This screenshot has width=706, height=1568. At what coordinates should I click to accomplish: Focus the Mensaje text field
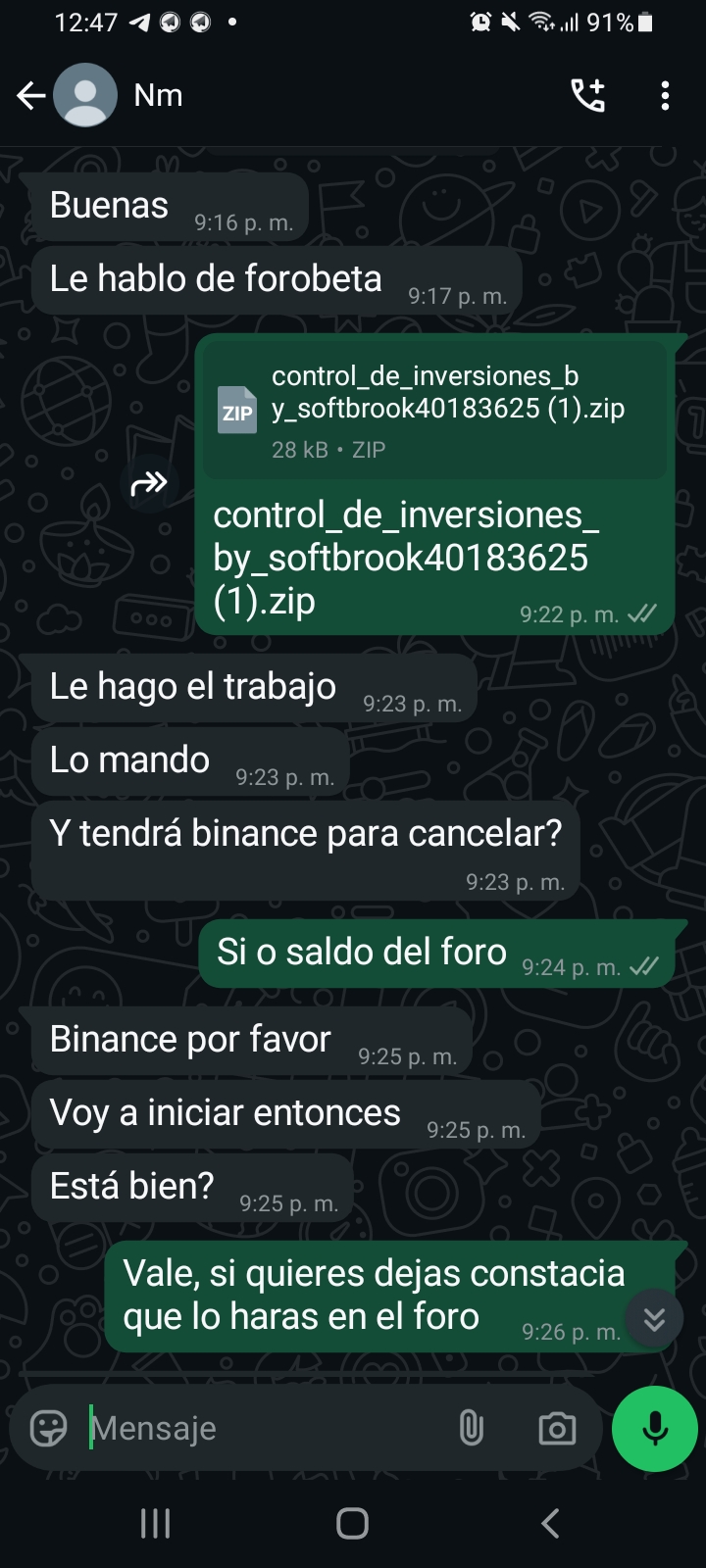tap(265, 1429)
